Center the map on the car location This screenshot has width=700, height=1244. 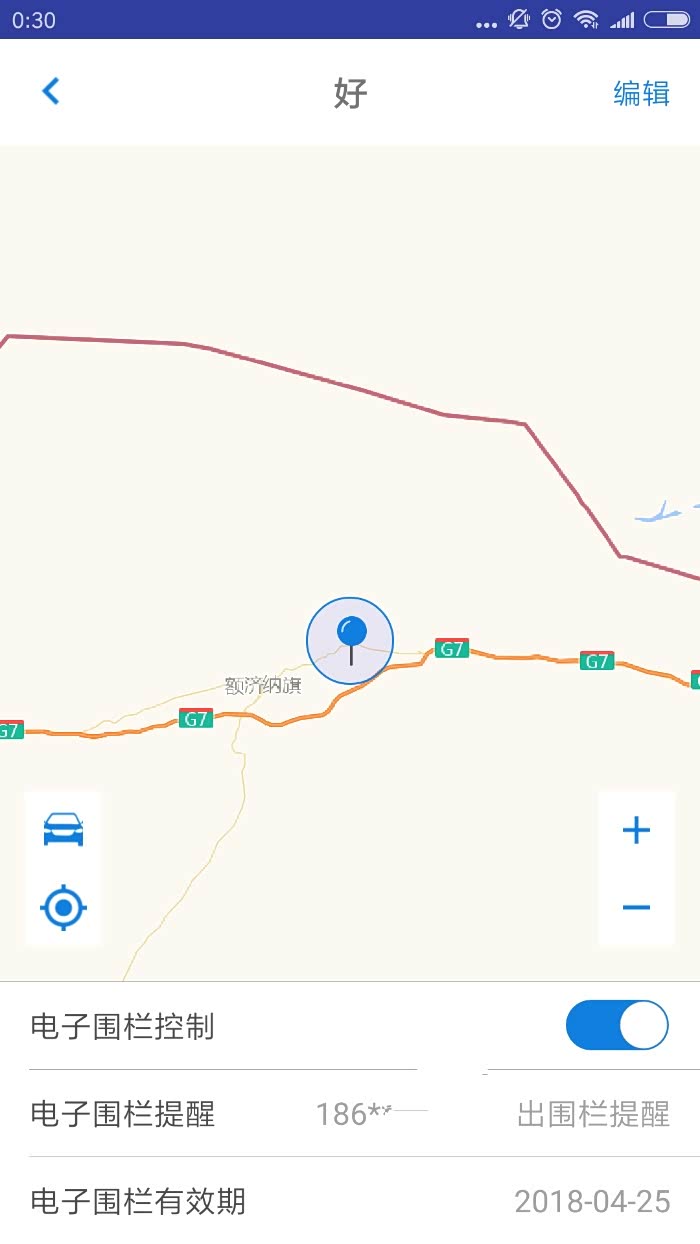point(63,830)
